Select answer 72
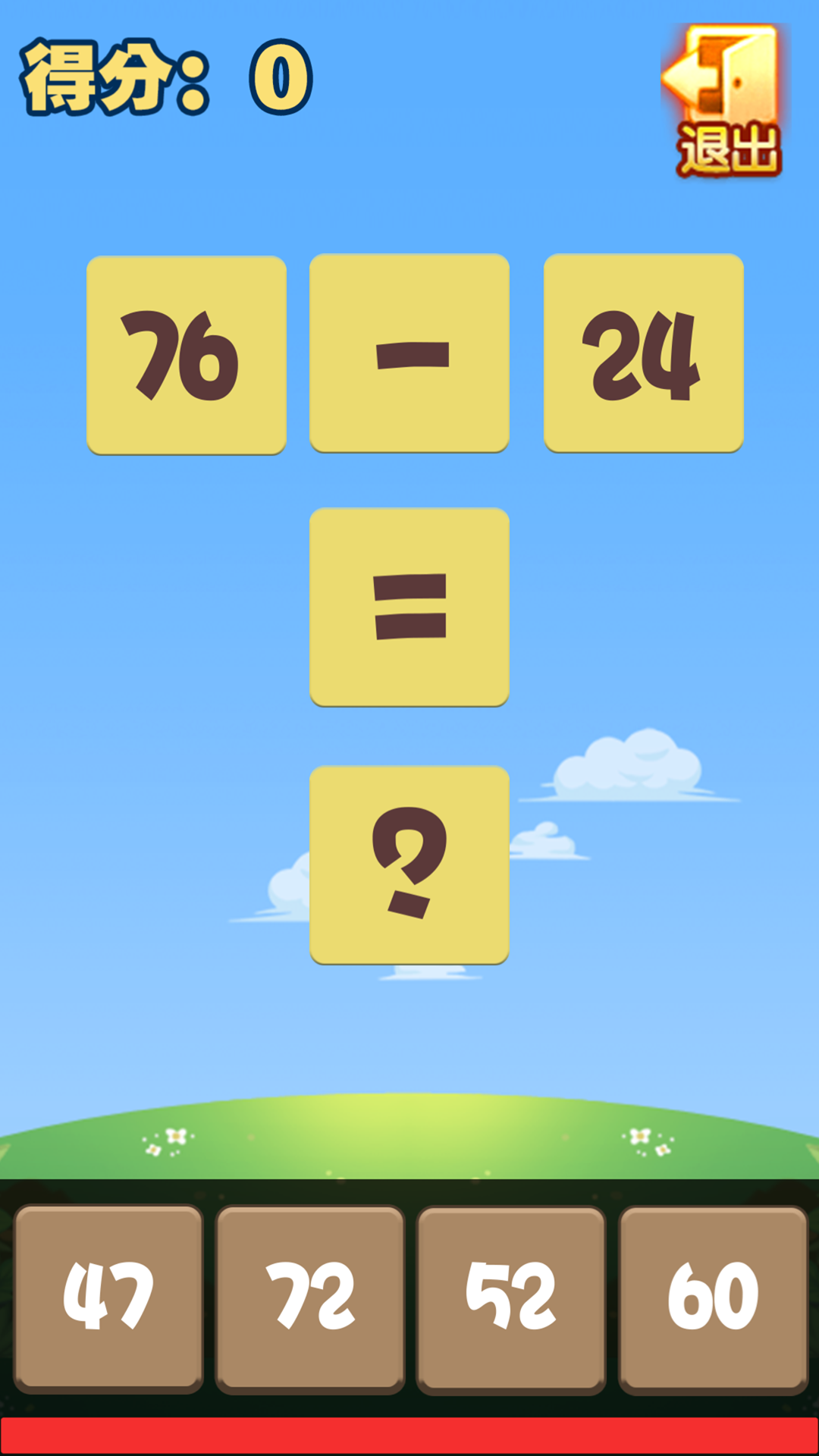This screenshot has width=819, height=1456. coord(310,1298)
